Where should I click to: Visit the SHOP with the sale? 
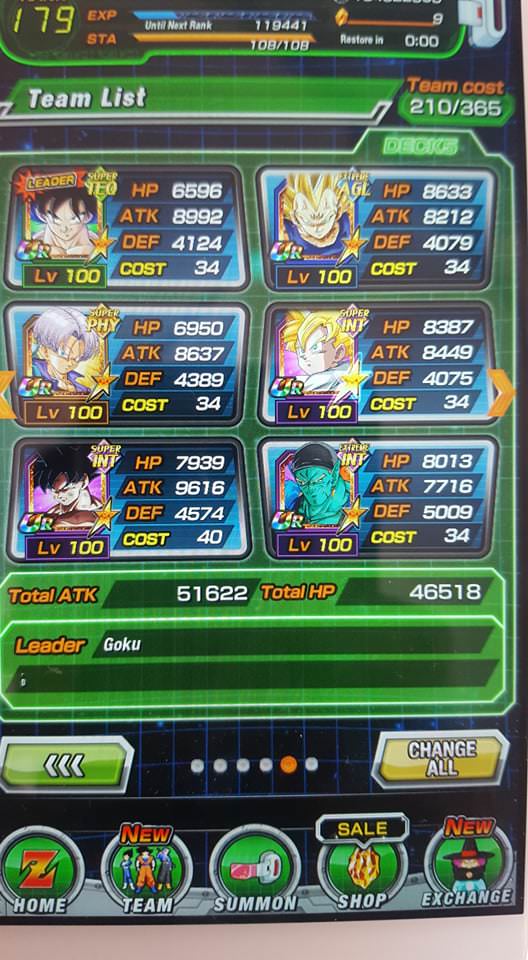click(x=363, y=866)
